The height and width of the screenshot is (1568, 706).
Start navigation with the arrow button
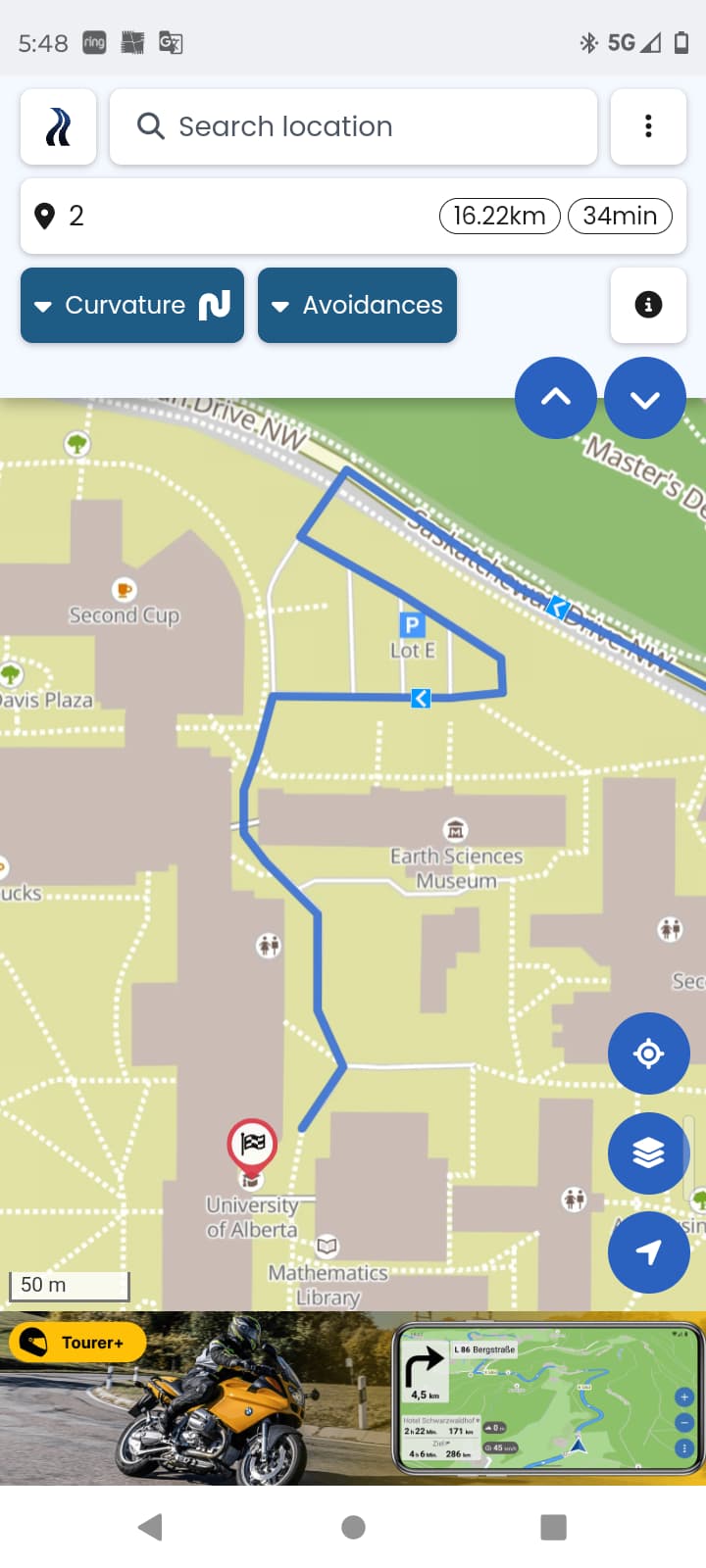[x=648, y=1252]
